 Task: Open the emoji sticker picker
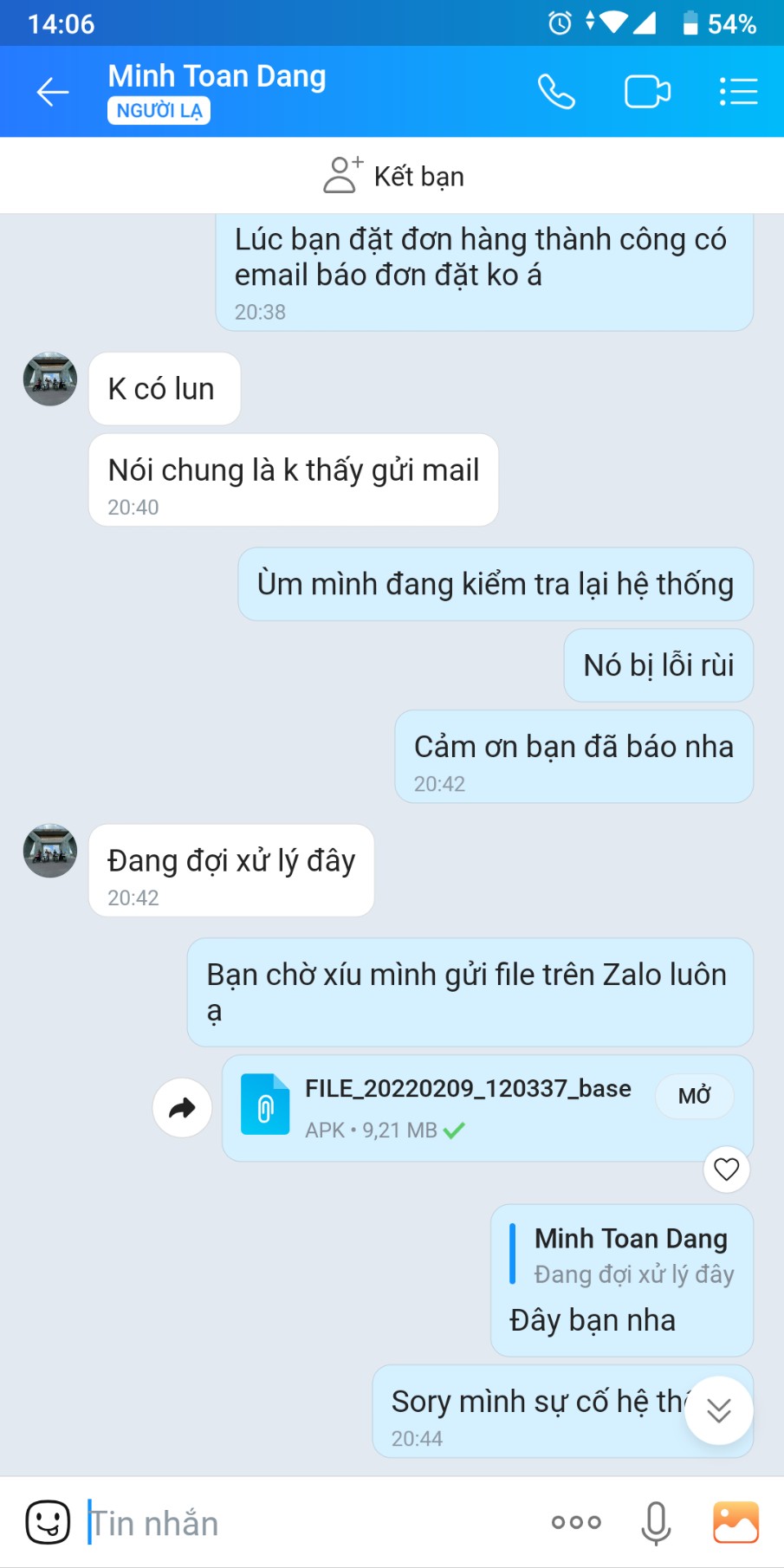pos(48,1522)
